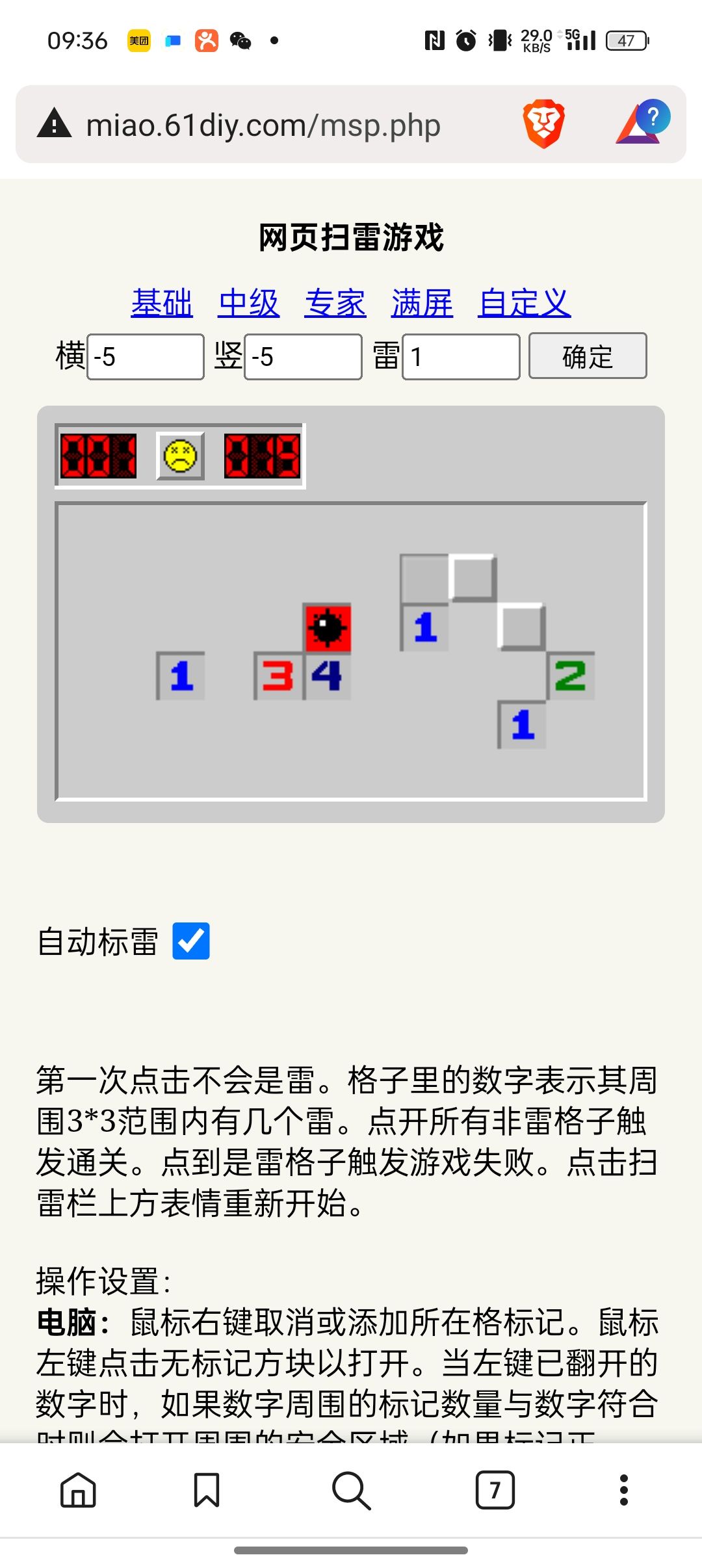This screenshot has height=1568, width=702.
Task: Go to the browser home page
Action: [x=78, y=1490]
